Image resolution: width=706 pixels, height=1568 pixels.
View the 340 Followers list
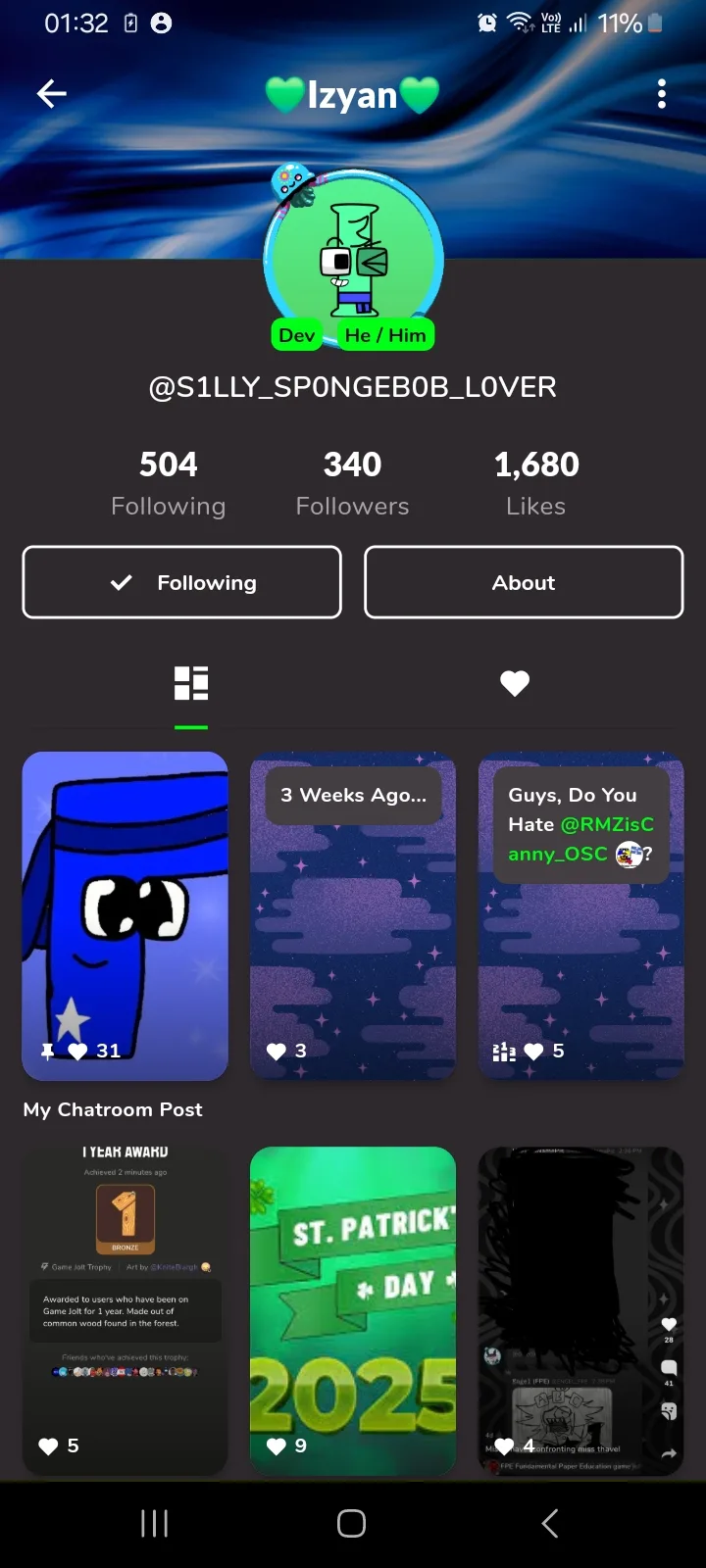pyautogui.click(x=353, y=483)
